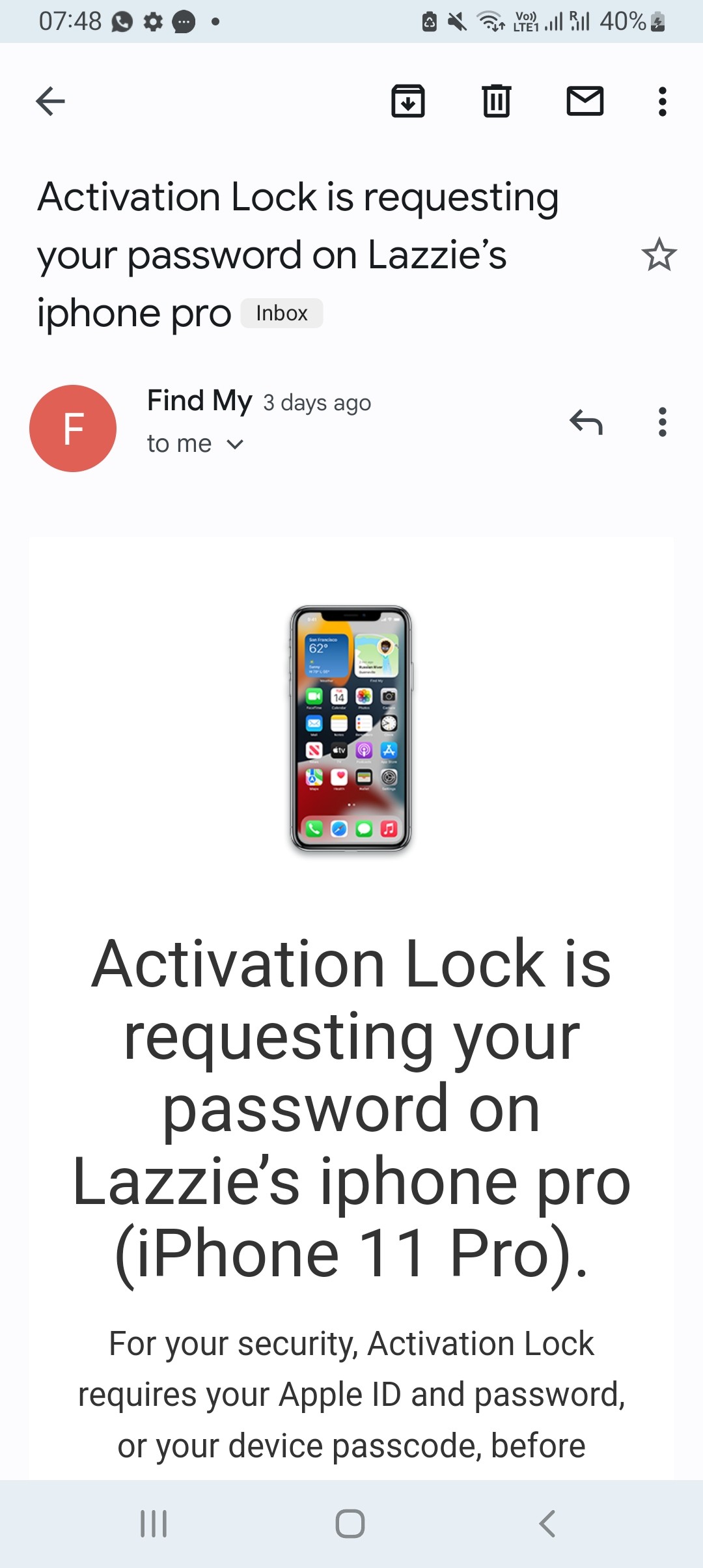The image size is (703, 1568).
Task: Go to the home screen
Action: (x=350, y=1524)
